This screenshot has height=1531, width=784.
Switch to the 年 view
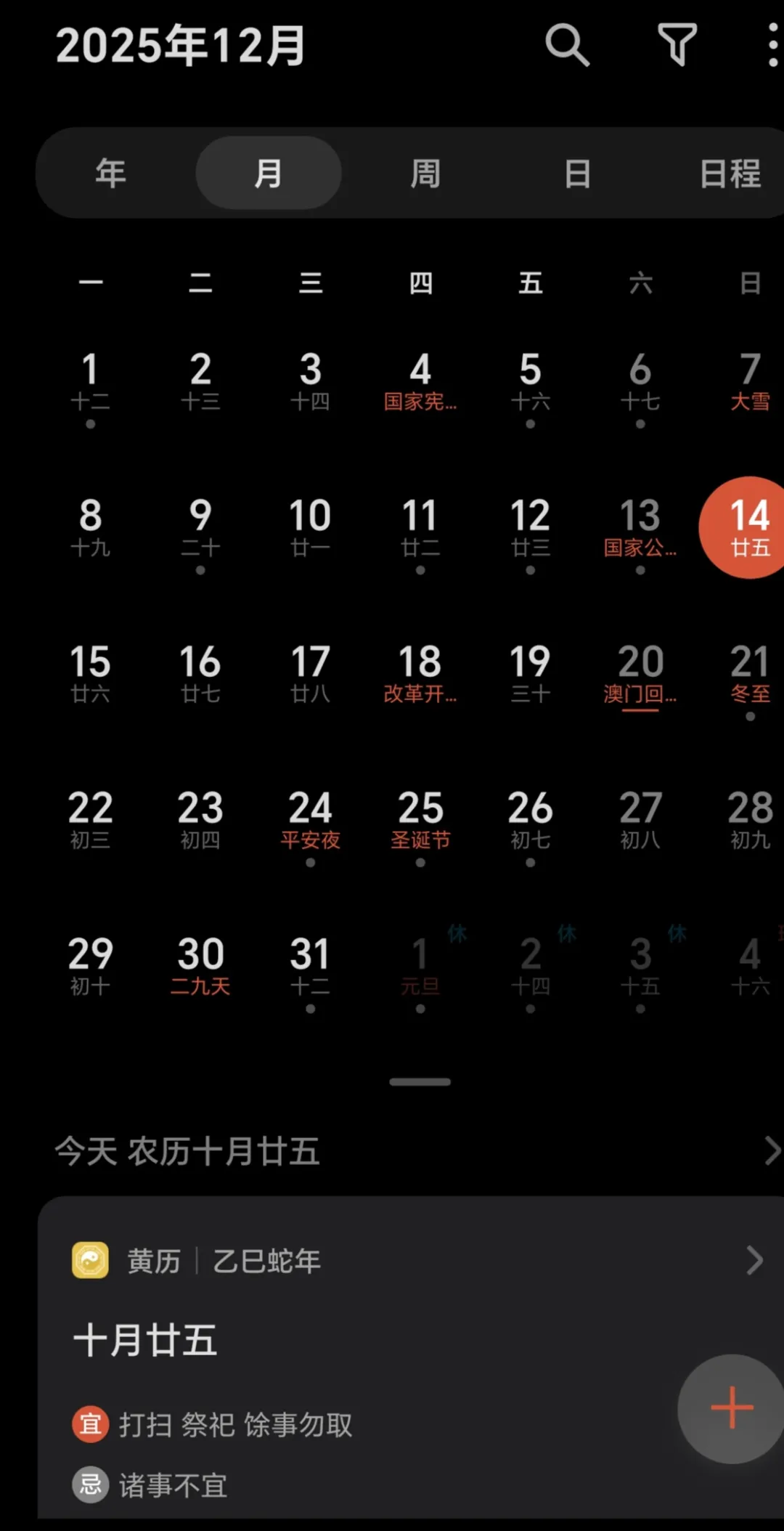click(110, 174)
